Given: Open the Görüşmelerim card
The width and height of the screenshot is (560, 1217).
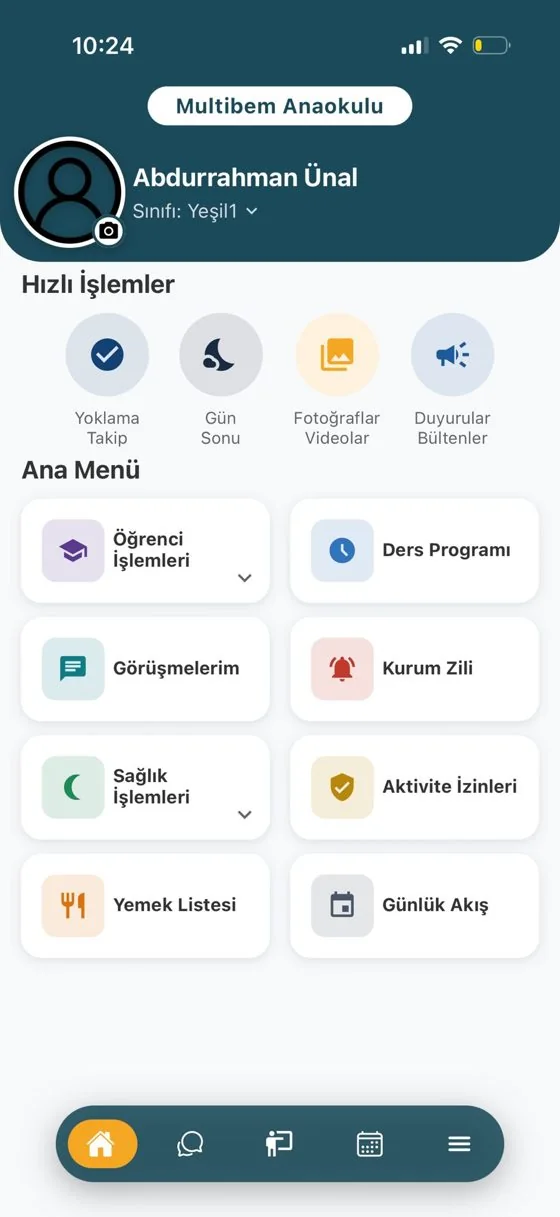Looking at the screenshot, I should coord(145,669).
